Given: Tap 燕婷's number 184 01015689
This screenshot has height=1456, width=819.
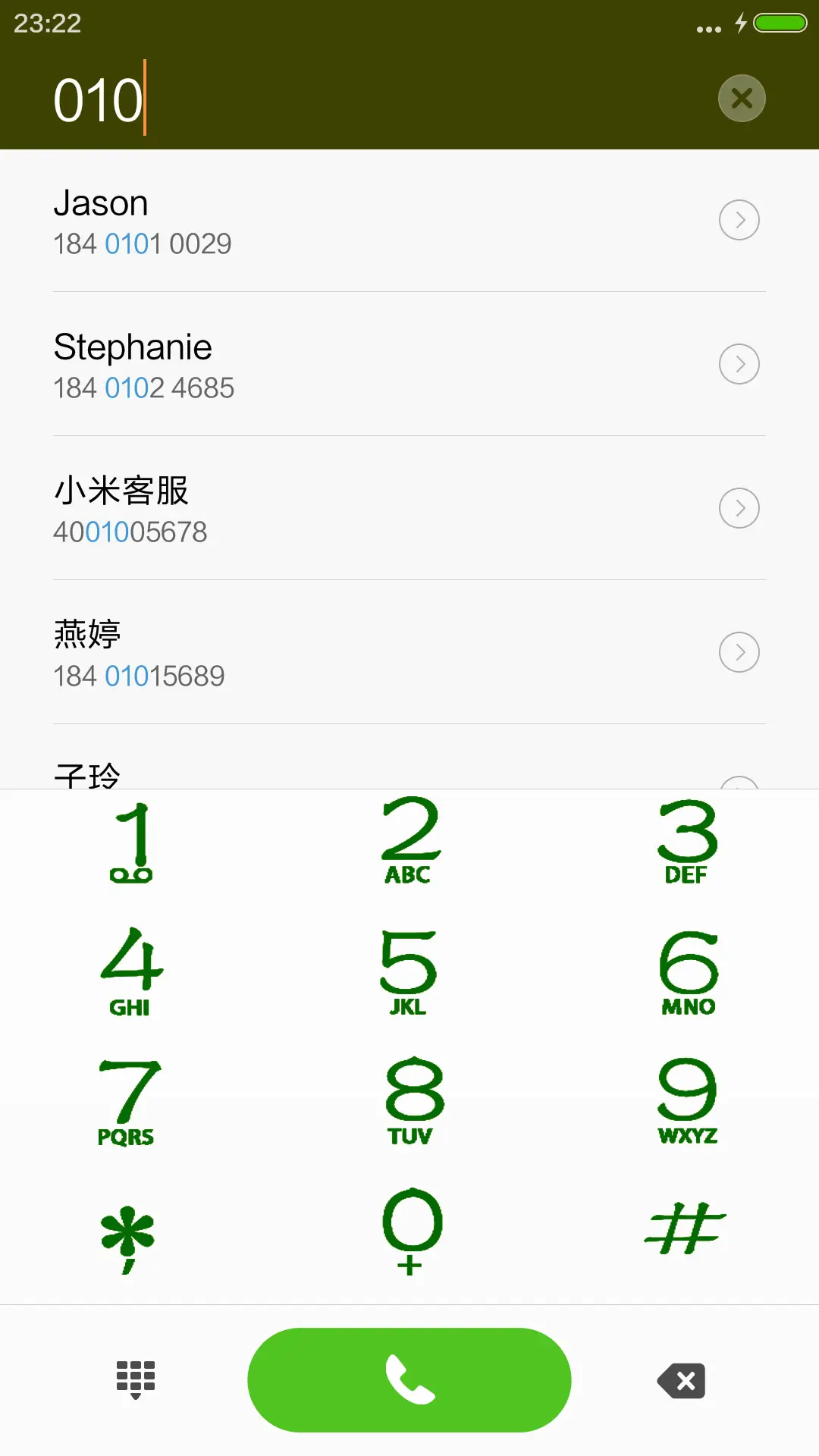Looking at the screenshot, I should [140, 675].
